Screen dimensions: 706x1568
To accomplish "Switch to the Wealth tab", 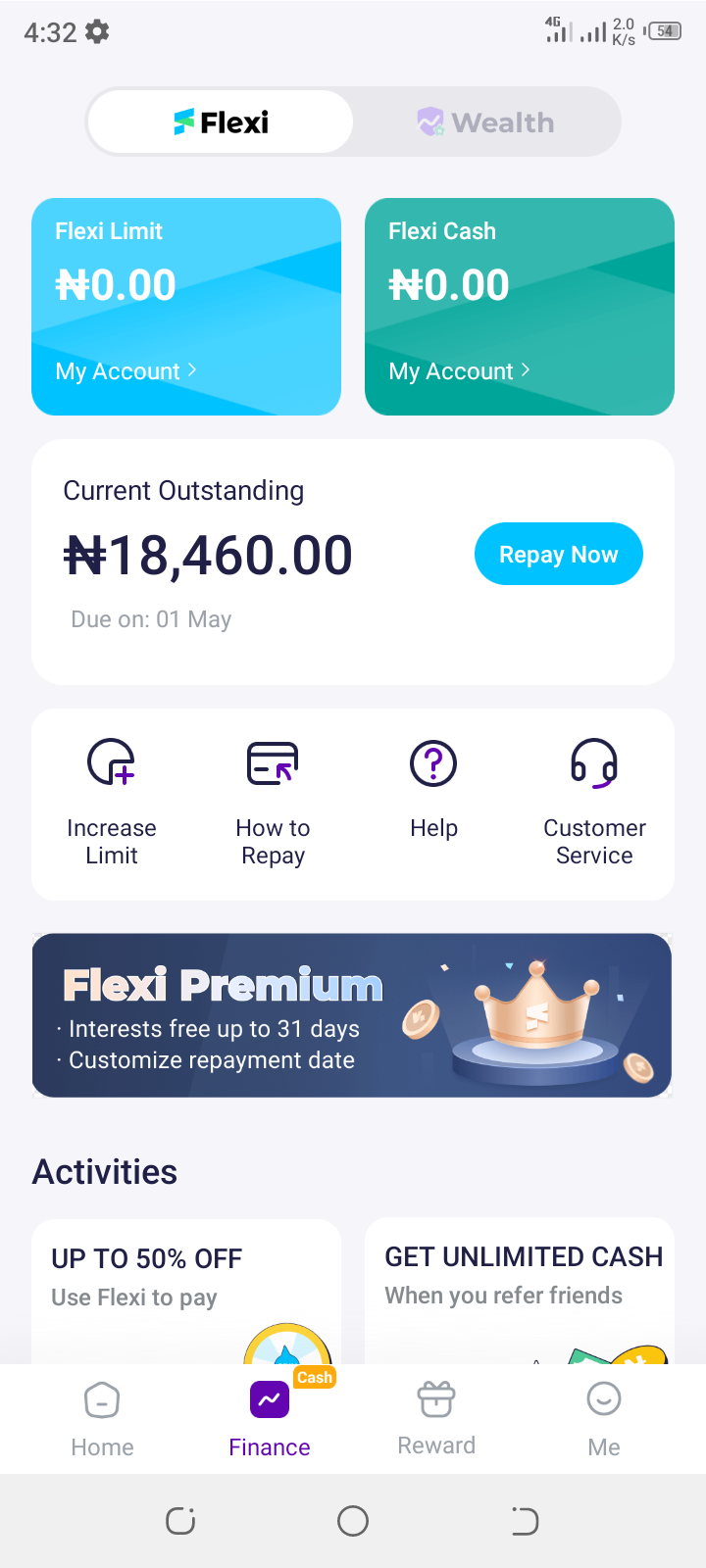I will 486,122.
